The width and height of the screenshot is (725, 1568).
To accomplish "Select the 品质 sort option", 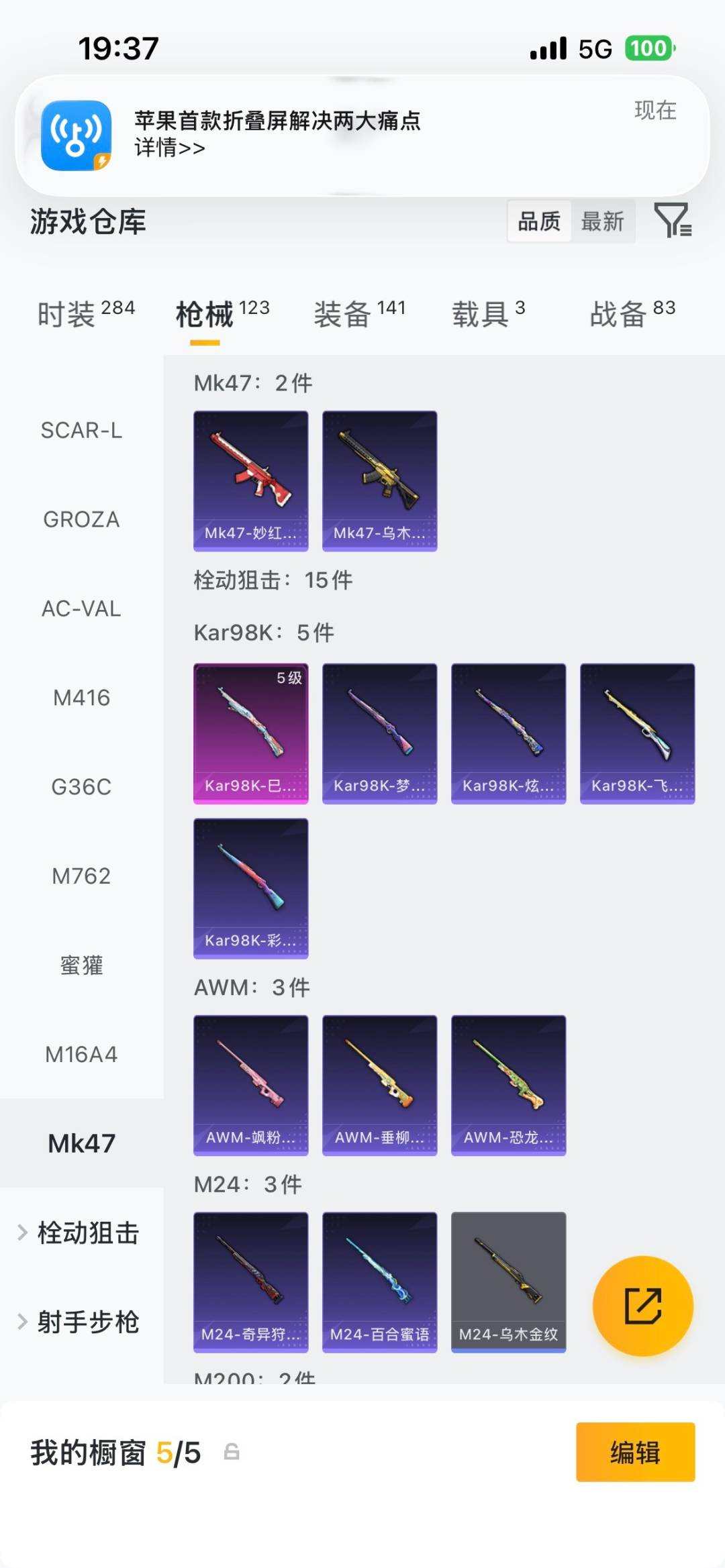I will coord(539,221).
